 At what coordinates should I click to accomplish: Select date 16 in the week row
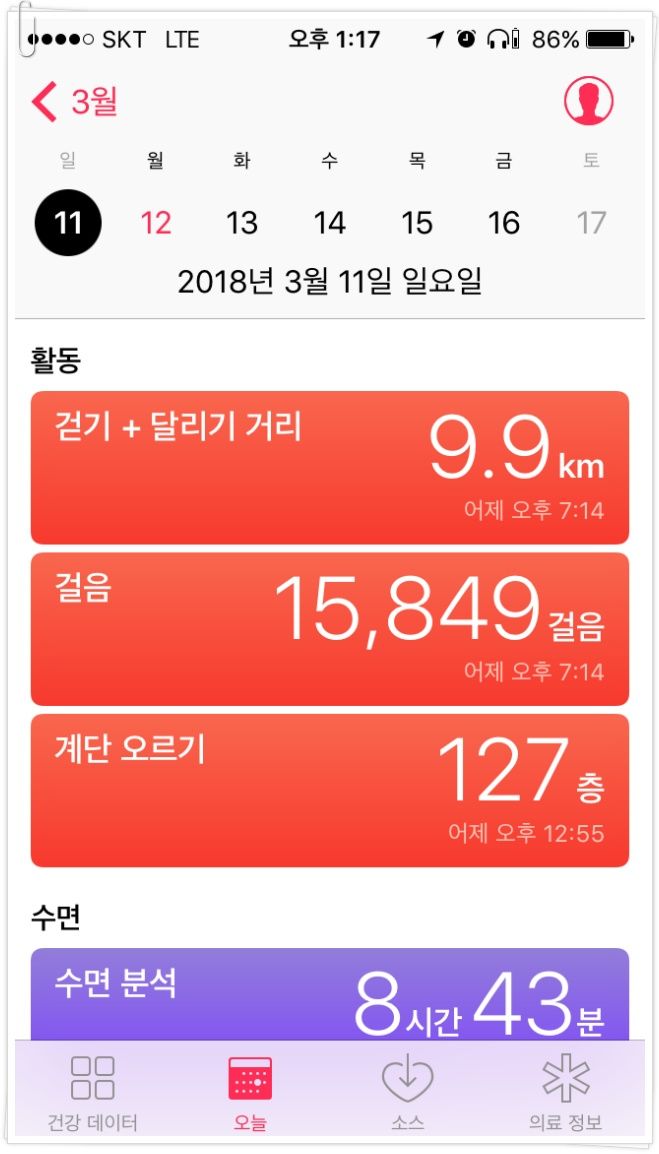pos(504,222)
